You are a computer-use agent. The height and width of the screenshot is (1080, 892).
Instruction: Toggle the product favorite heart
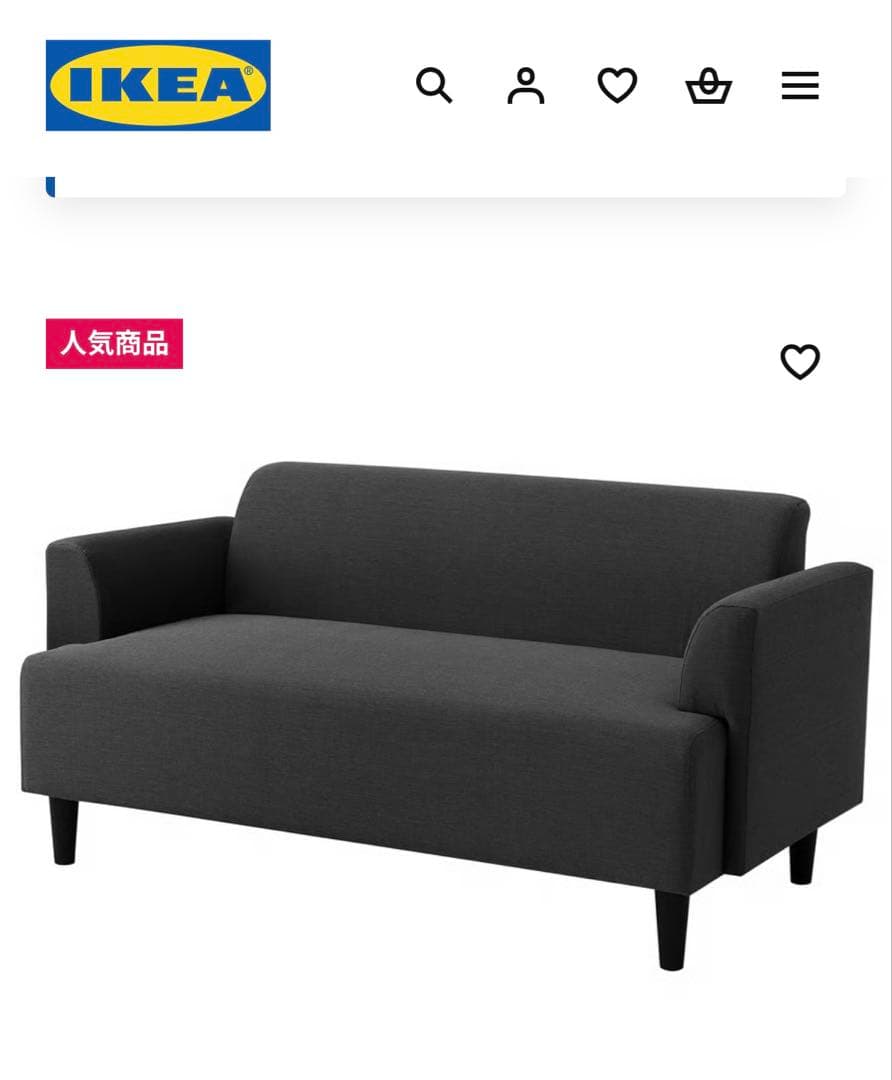pyautogui.click(x=800, y=364)
